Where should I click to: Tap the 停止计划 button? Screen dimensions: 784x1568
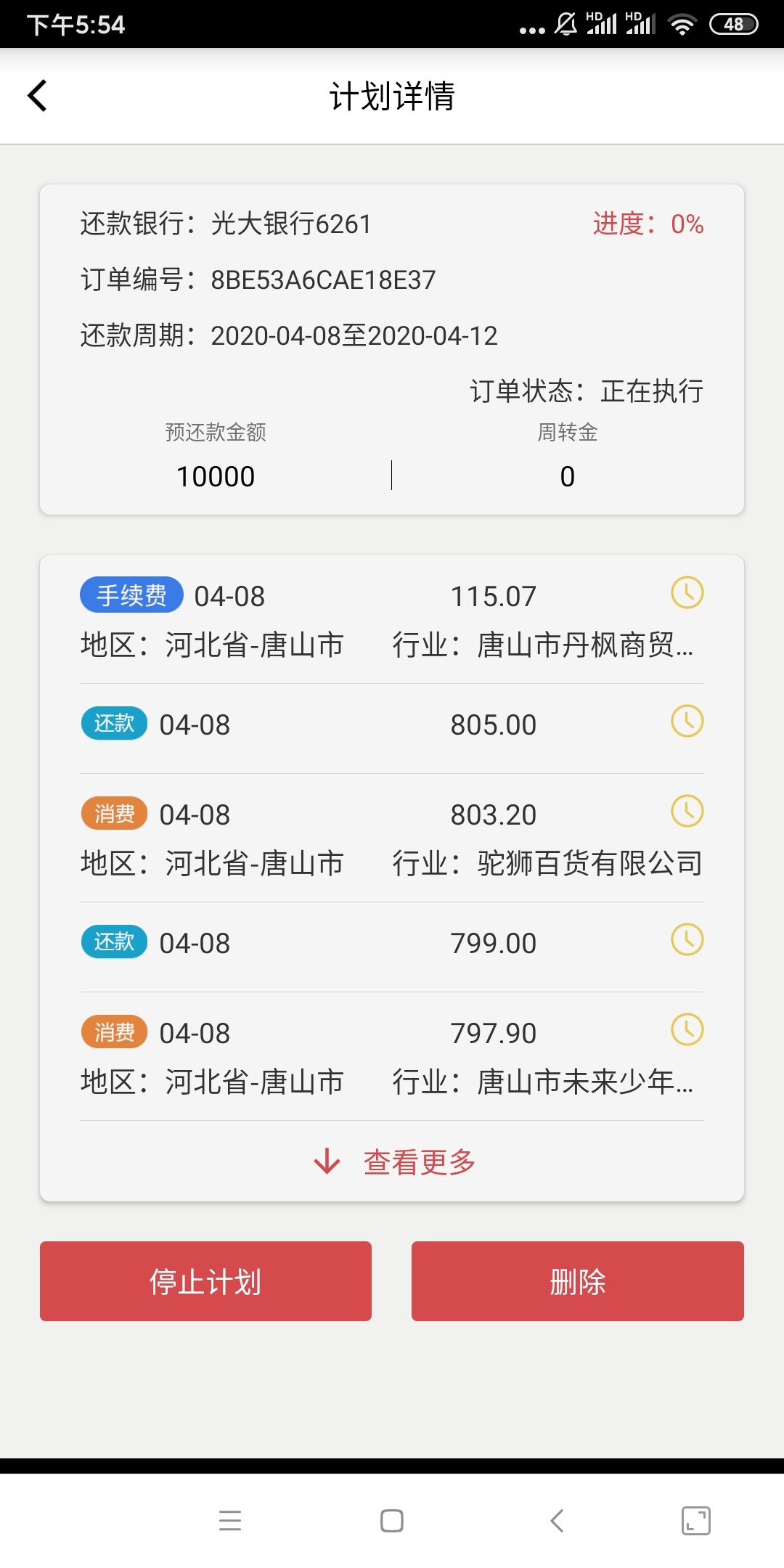(205, 1281)
